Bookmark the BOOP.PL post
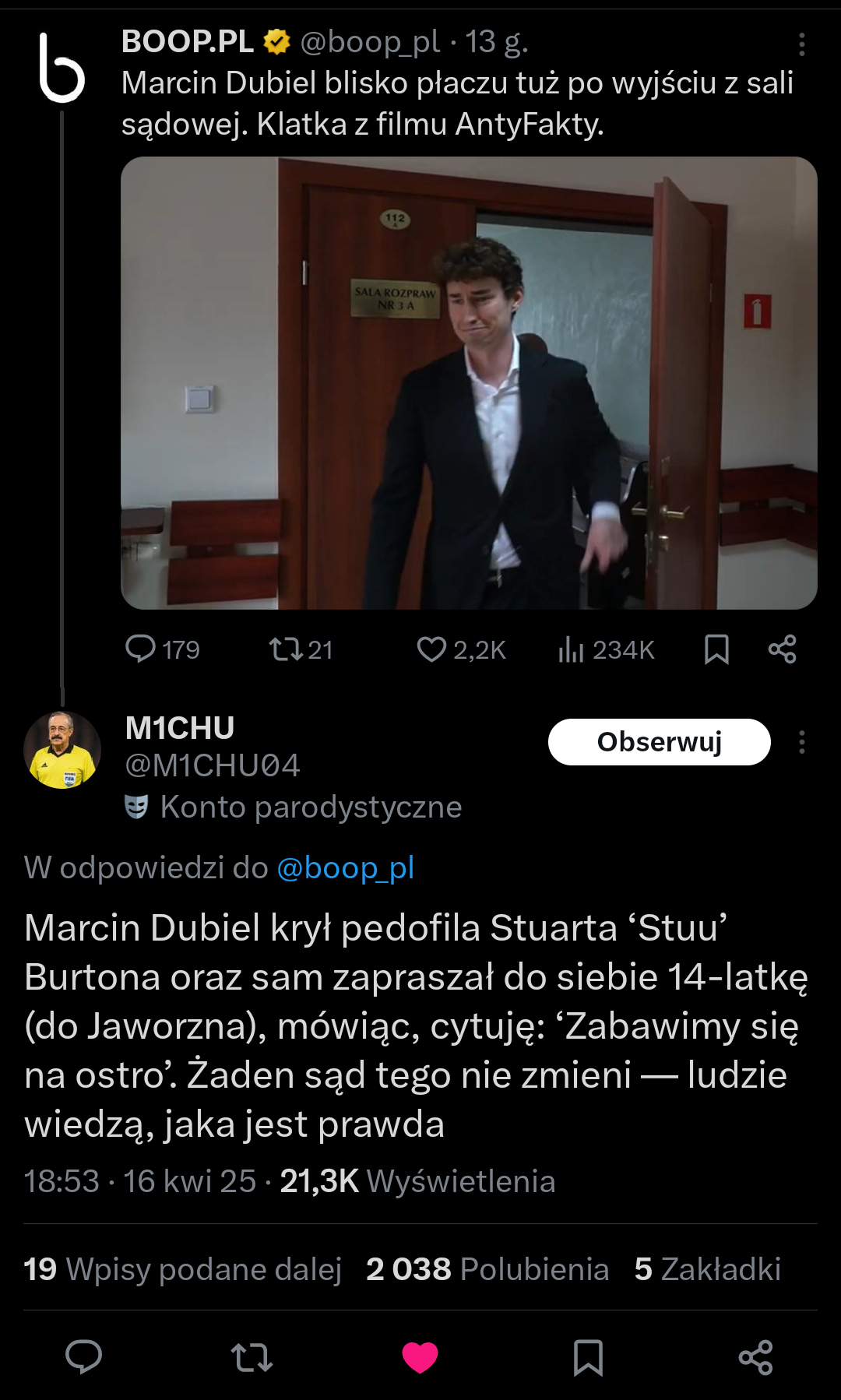 [716, 649]
